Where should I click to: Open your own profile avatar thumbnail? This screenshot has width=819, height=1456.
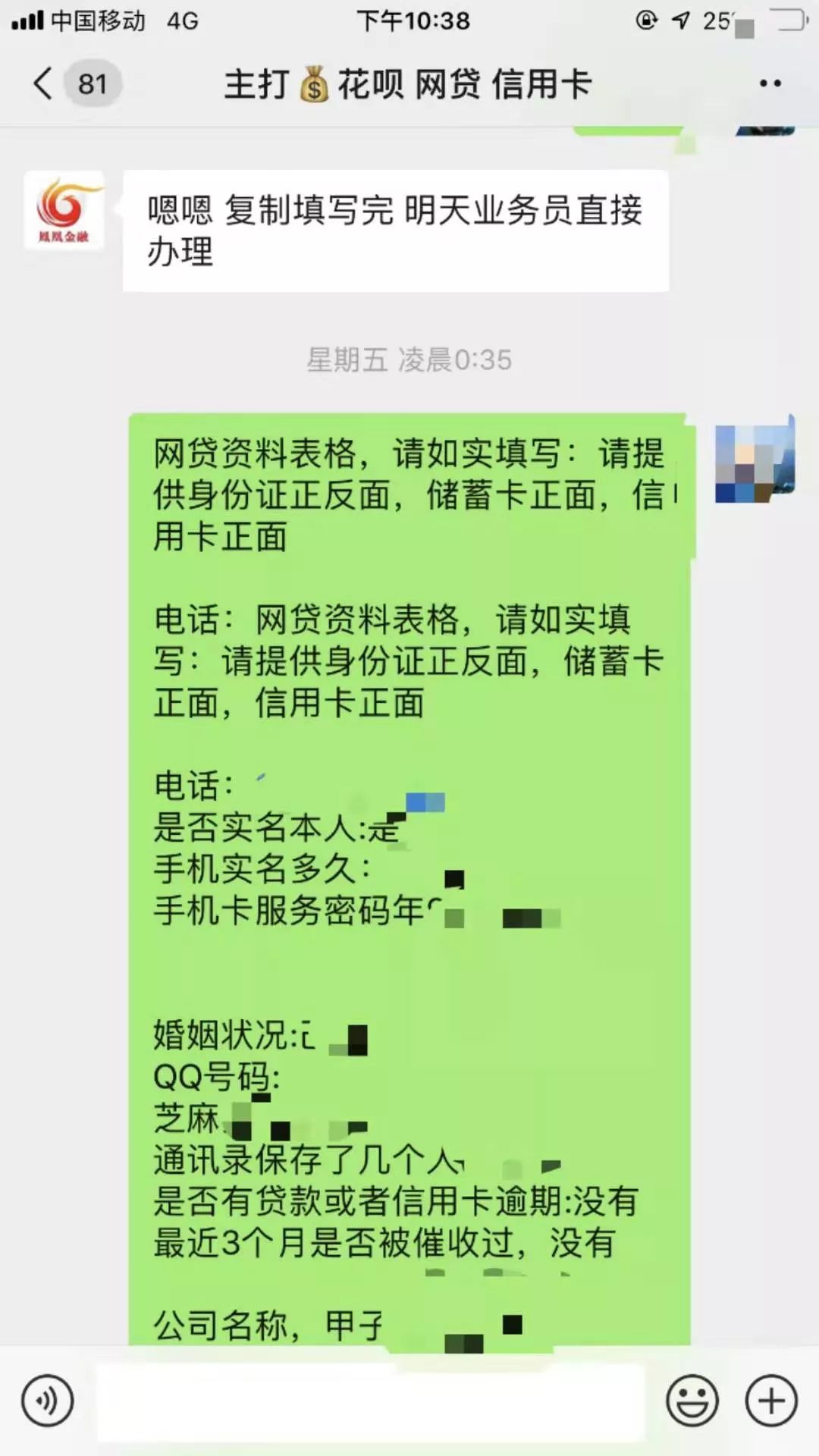753,464
